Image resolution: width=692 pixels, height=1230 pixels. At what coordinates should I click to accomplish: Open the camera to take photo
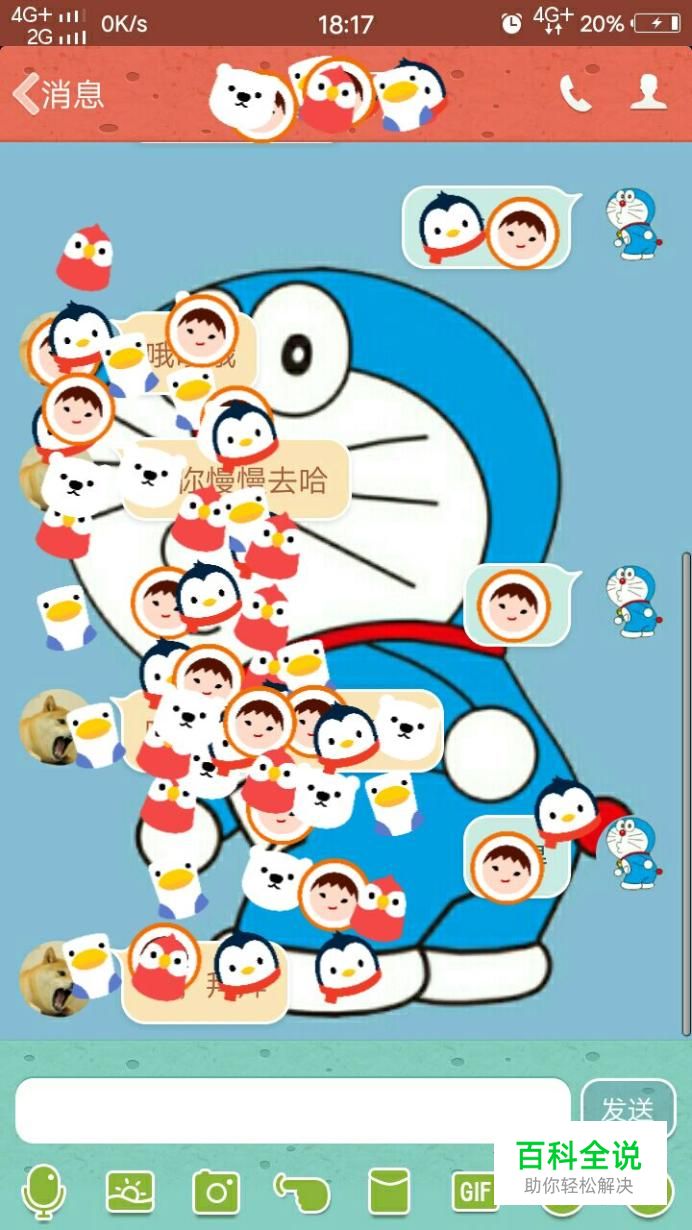click(x=216, y=1191)
